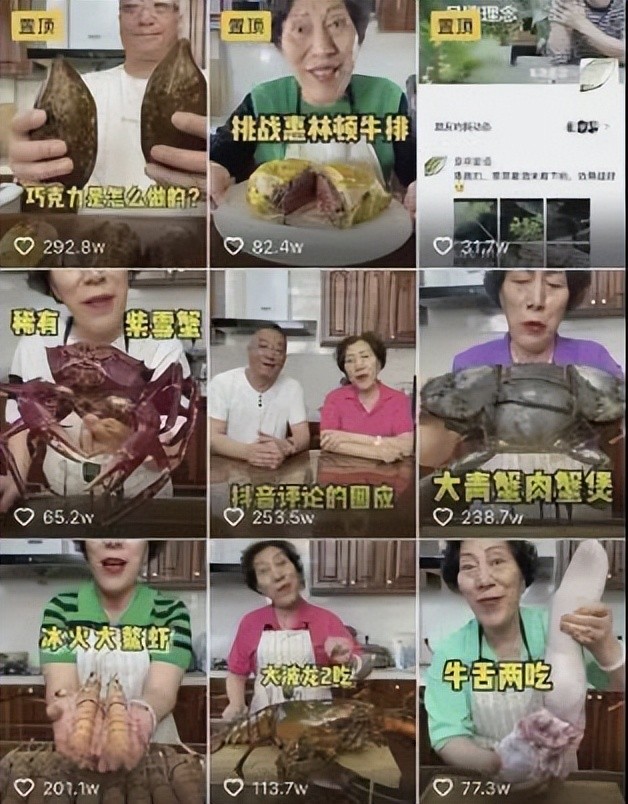The height and width of the screenshot is (804, 628).
Task: Open the pinned video about how chocolate is made
Action: (103, 130)
